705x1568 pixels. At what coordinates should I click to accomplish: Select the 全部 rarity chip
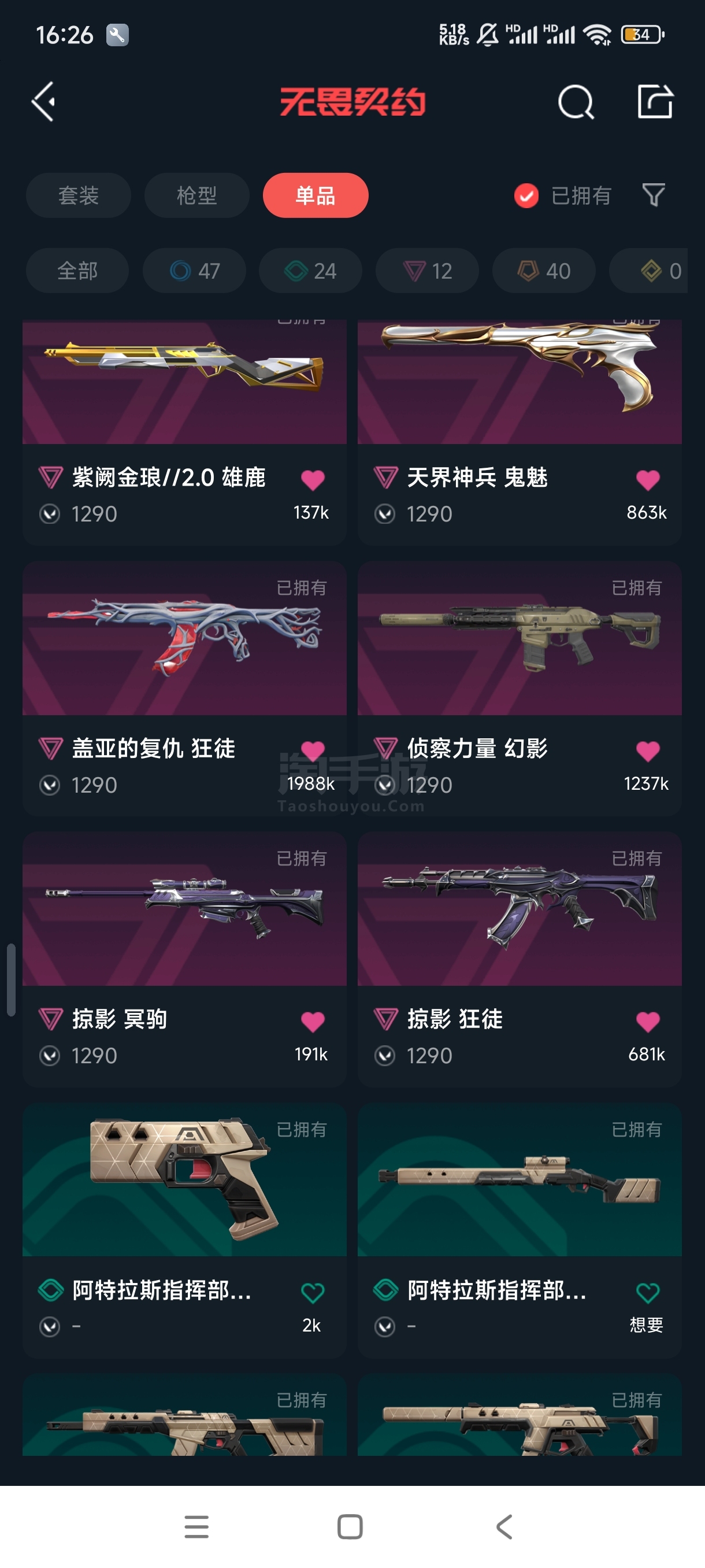[77, 271]
